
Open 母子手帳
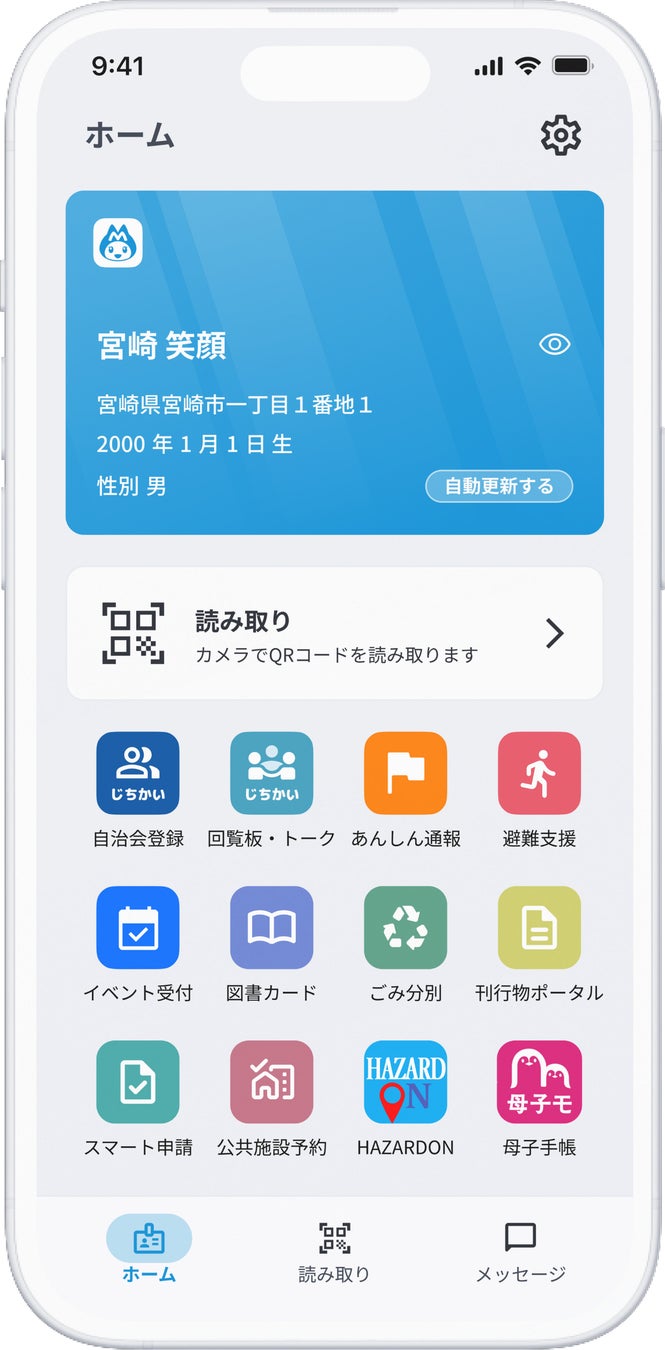click(539, 1082)
